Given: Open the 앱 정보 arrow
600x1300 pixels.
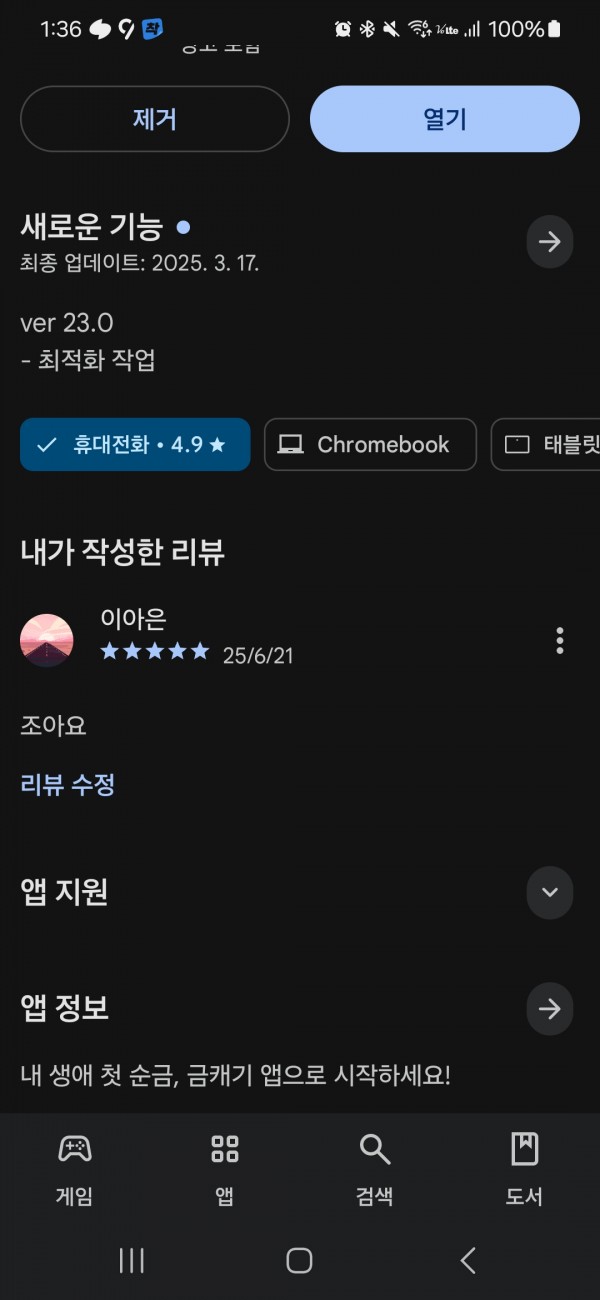Looking at the screenshot, I should click(550, 1009).
